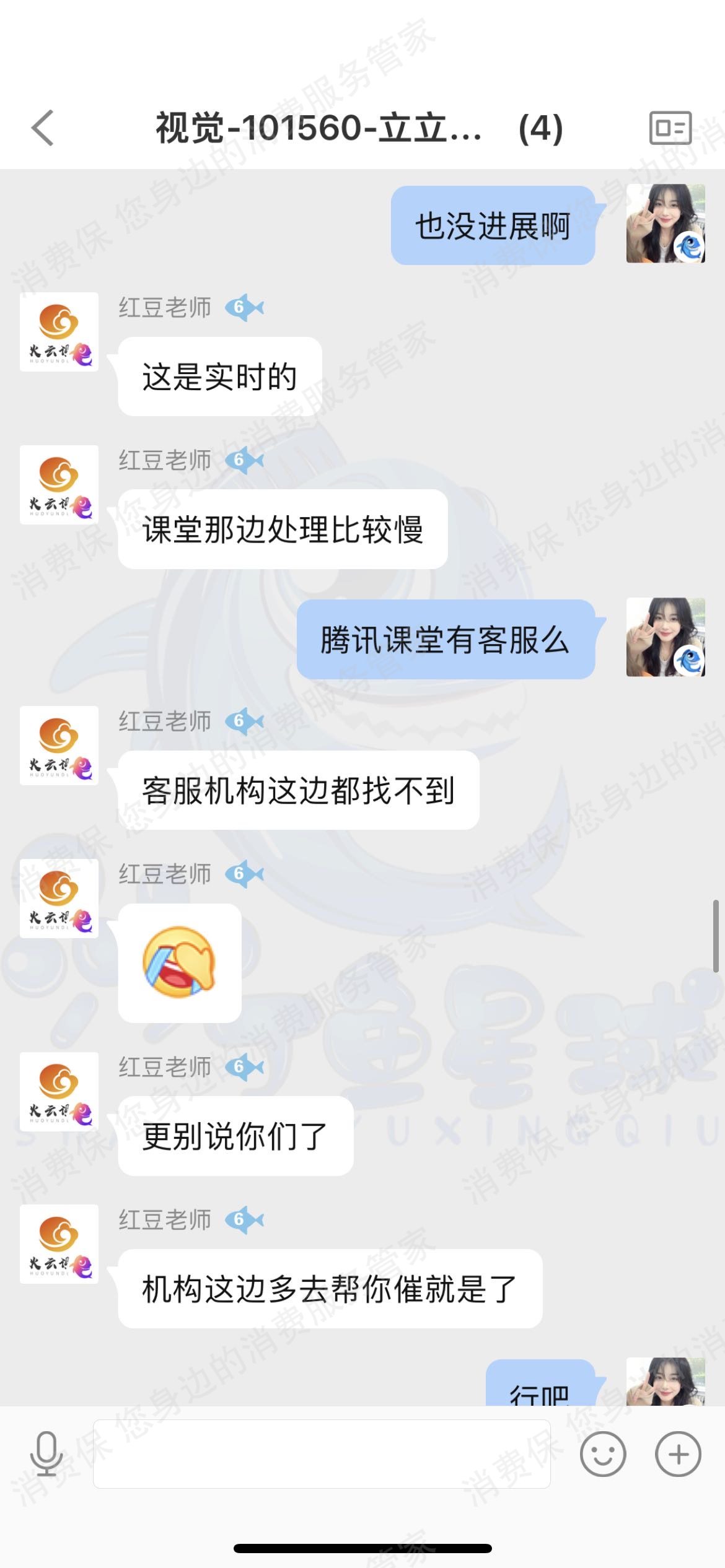Go back from the group chat

(x=42, y=128)
